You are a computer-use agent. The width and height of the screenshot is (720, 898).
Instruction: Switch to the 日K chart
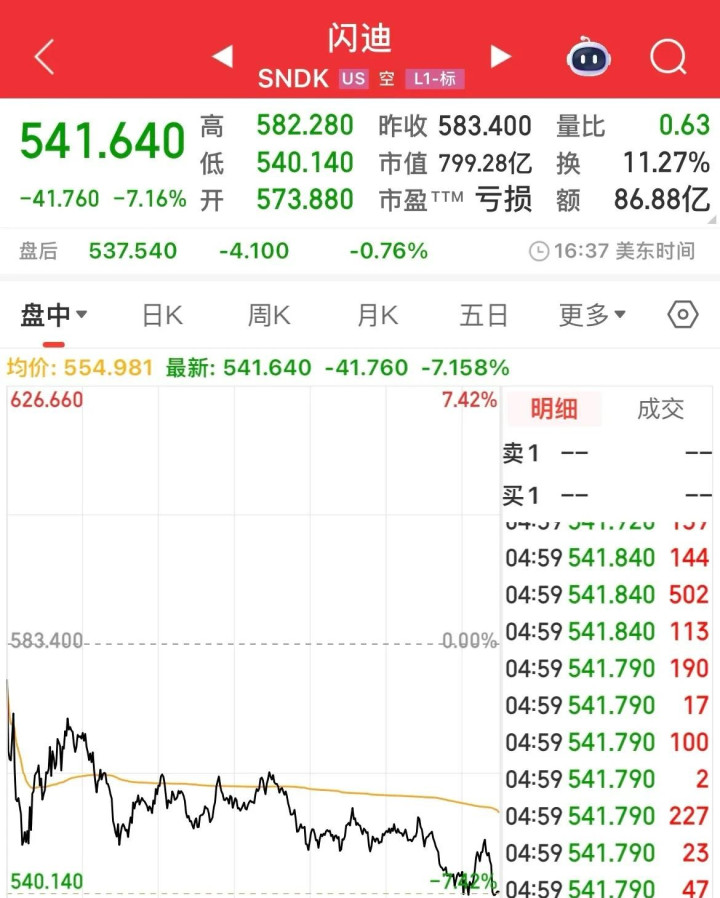[x=162, y=316]
